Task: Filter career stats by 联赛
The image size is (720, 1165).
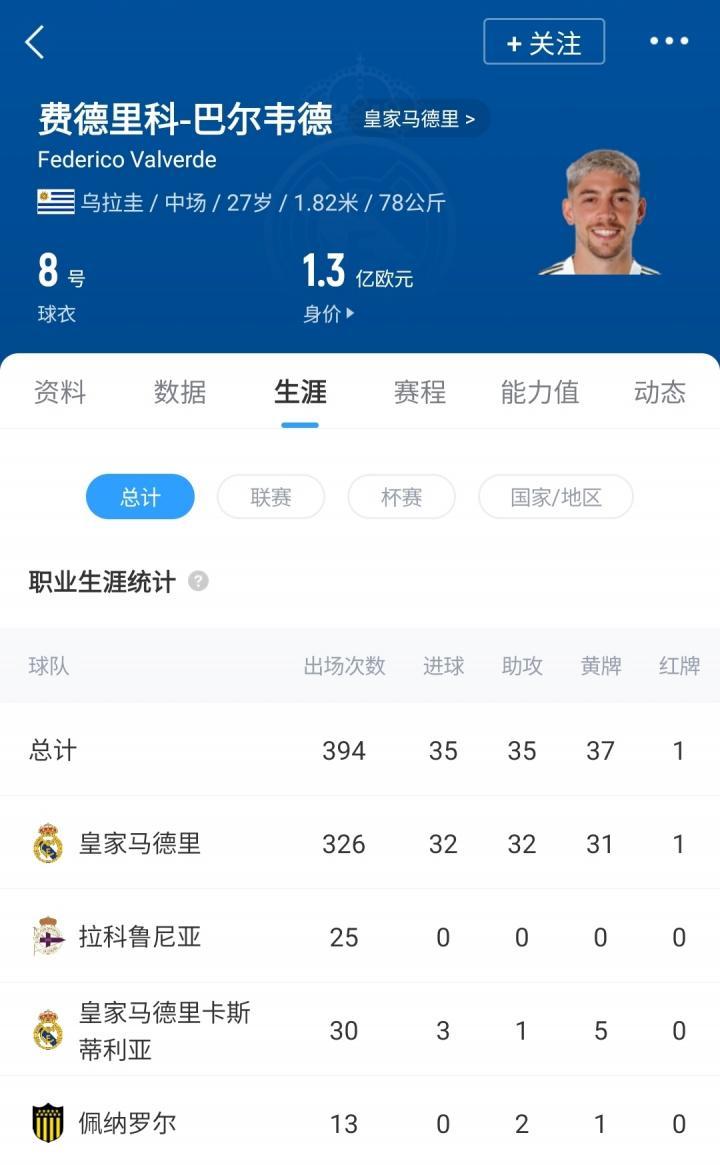Action: coord(271,497)
